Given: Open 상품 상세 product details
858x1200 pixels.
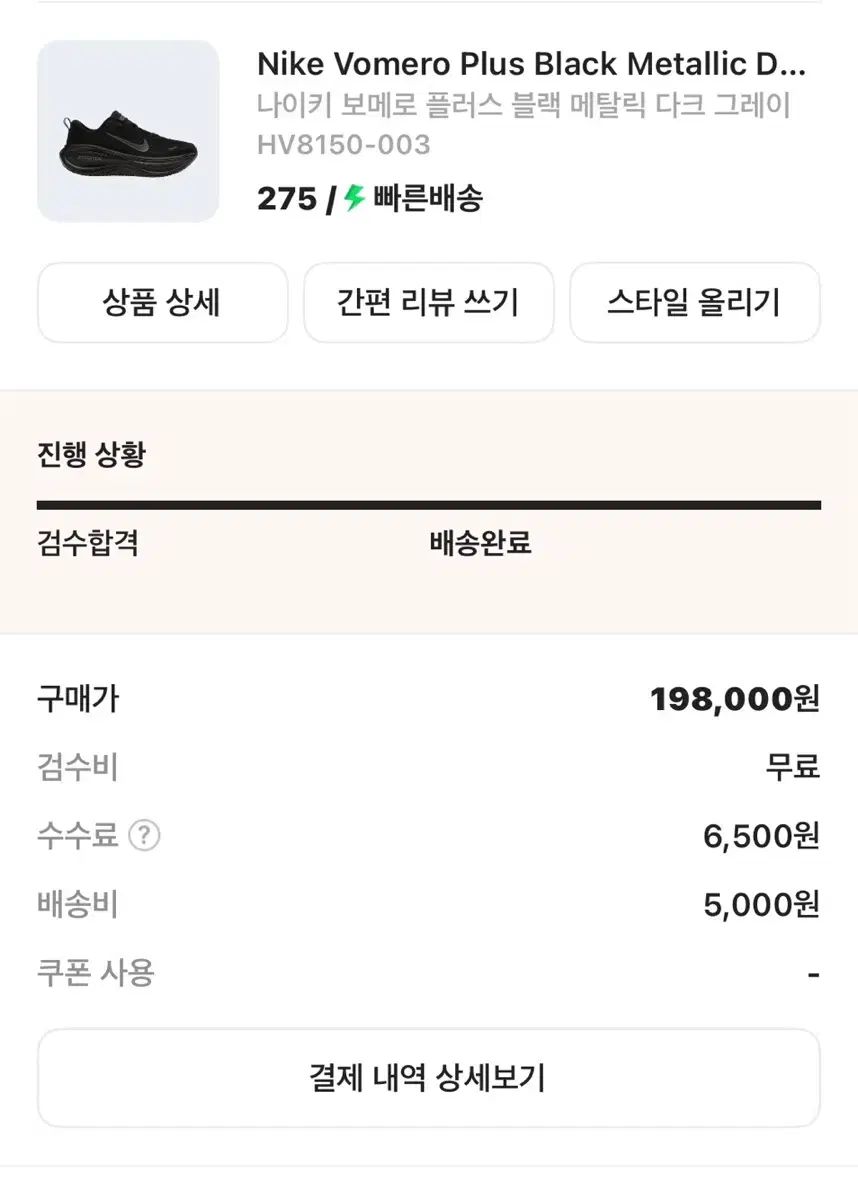Looking at the screenshot, I should pyautogui.click(x=162, y=302).
